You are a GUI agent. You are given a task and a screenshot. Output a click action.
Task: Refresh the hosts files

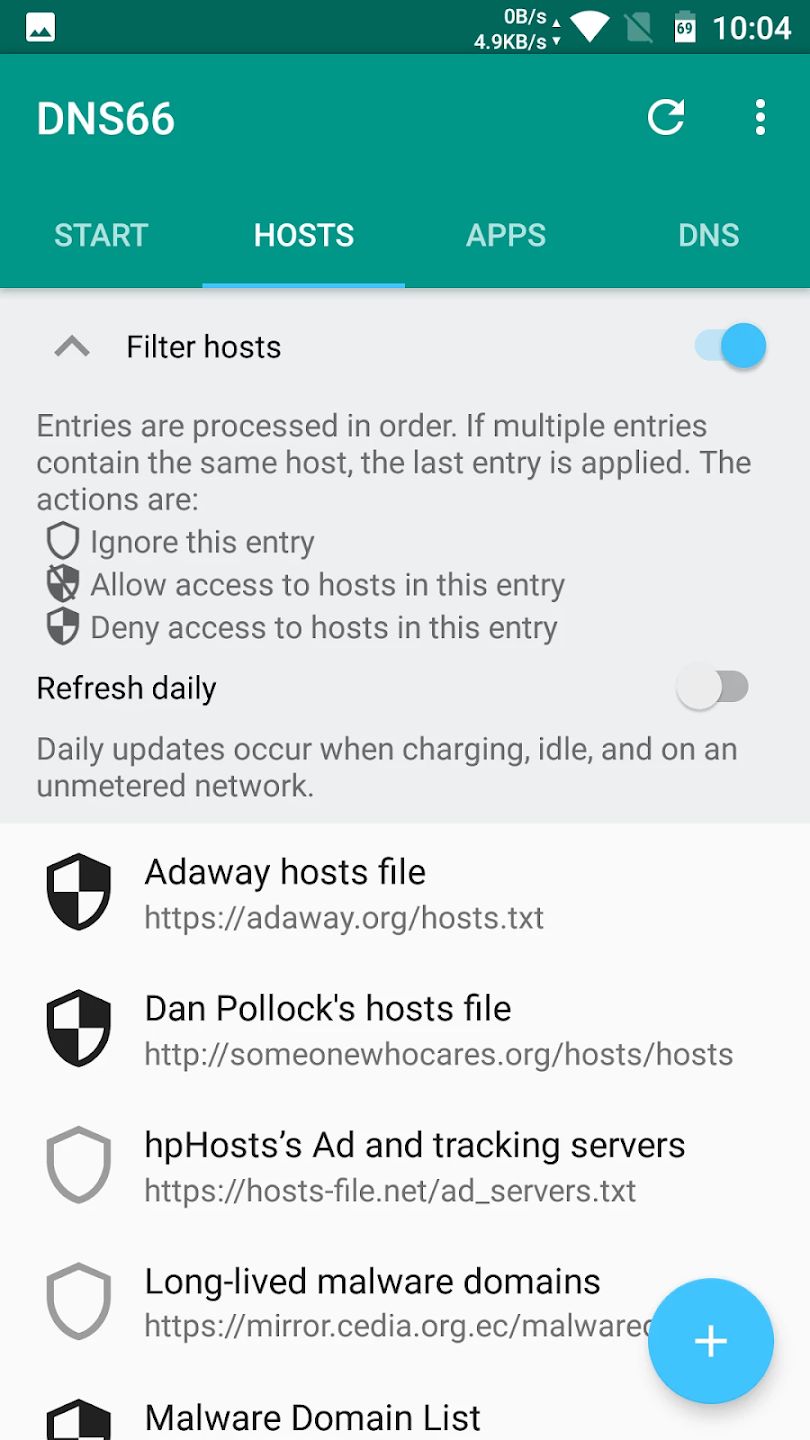[665, 118]
